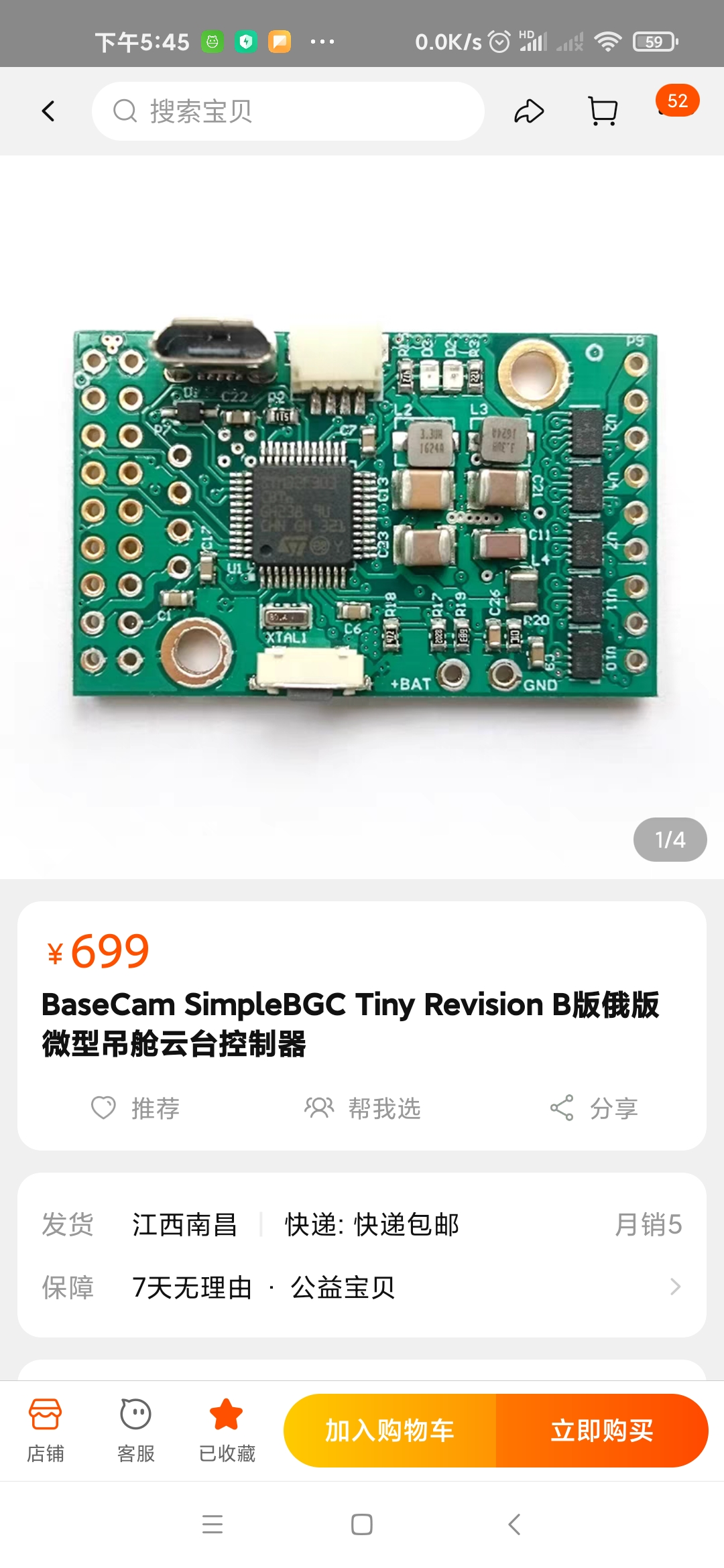Tap the 1/4 image counter indicator
The height and width of the screenshot is (1568, 724).
(670, 840)
